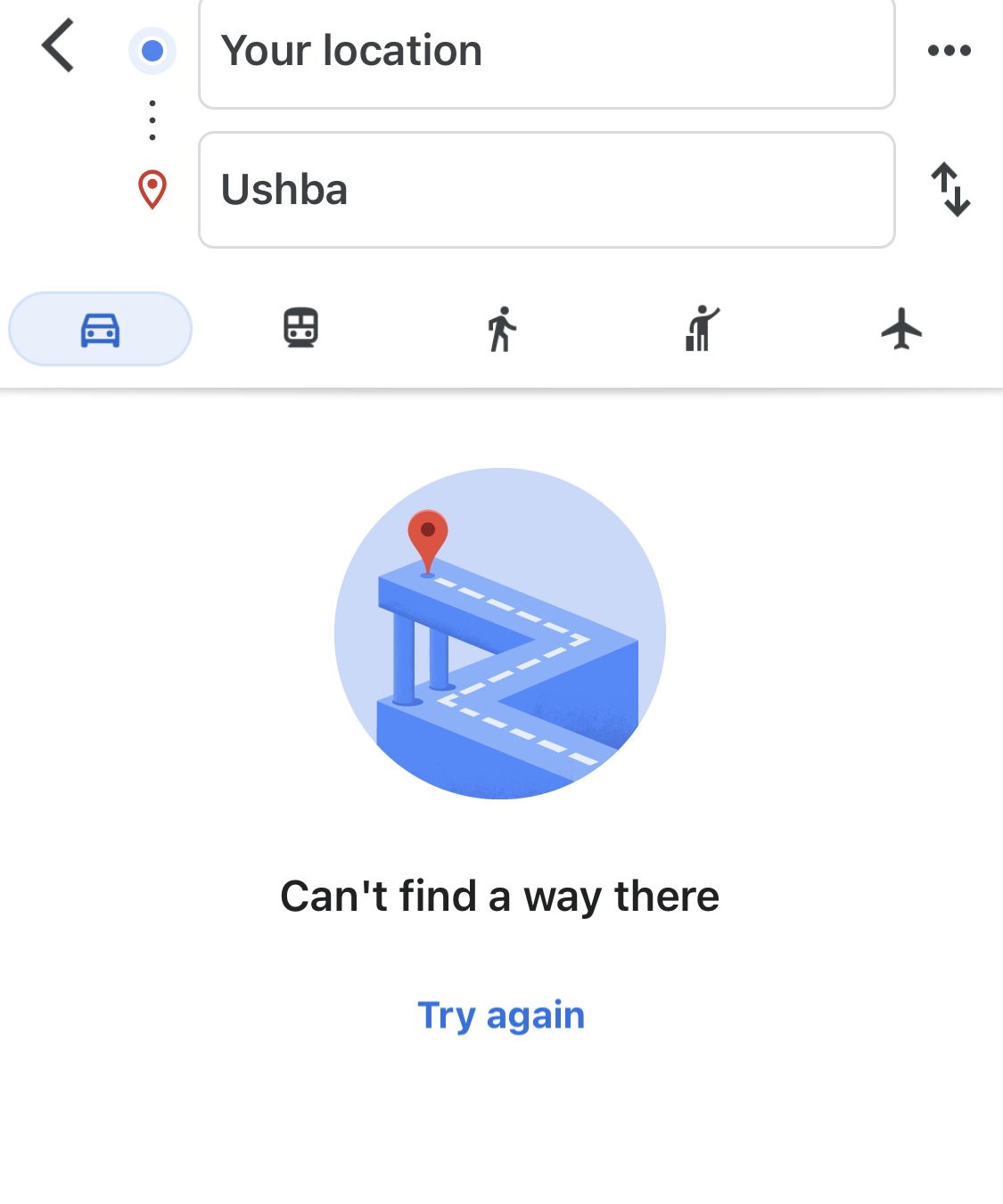Go back using the arrow
The height and width of the screenshot is (1204, 1003).
coord(58,46)
